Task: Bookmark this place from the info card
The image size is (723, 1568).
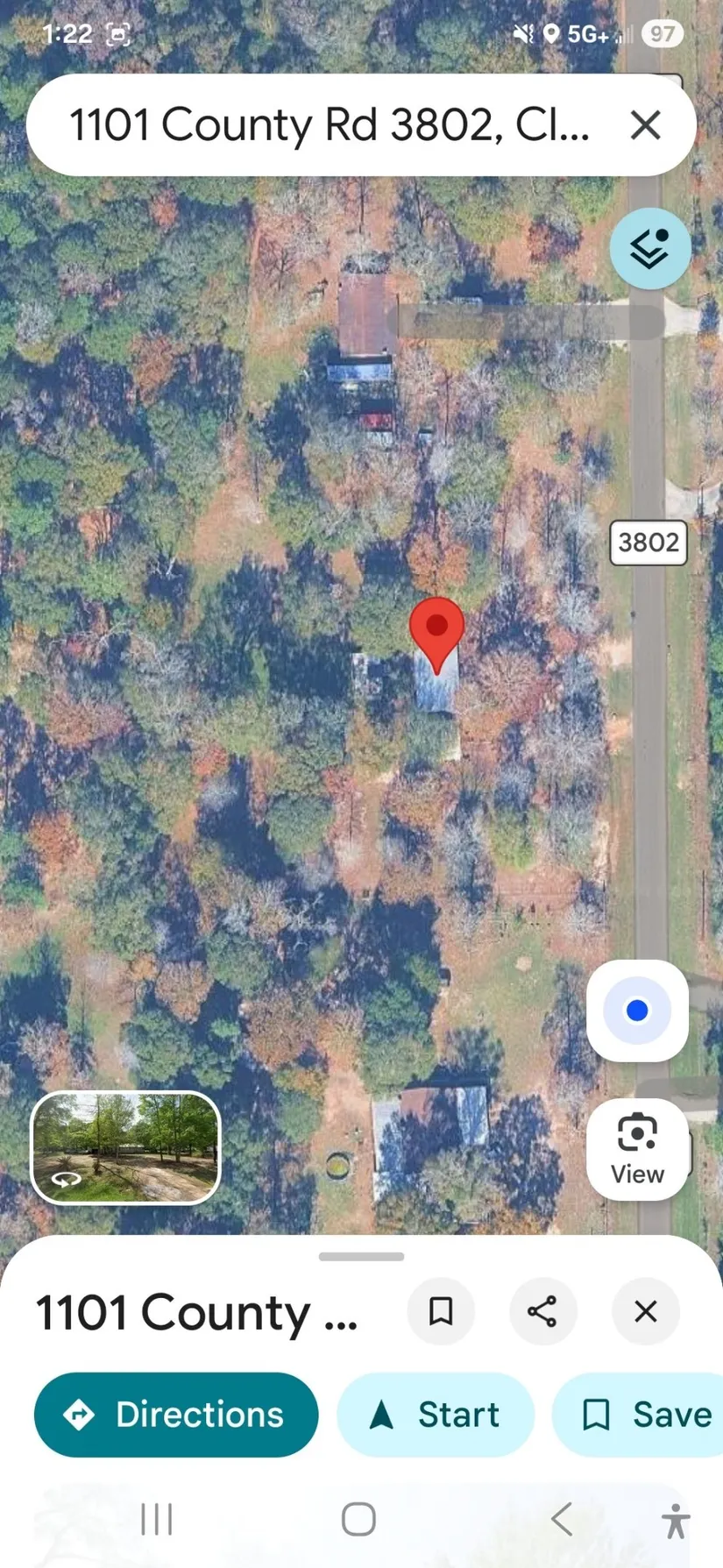Action: click(x=441, y=1311)
